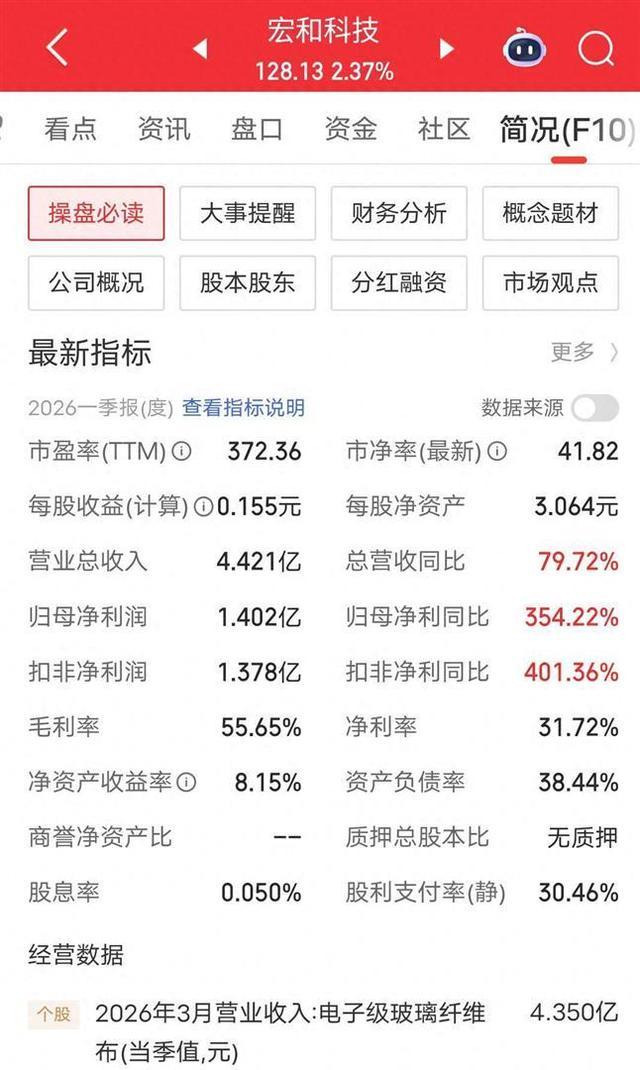Select the 大事提醒 chip
This screenshot has width=640, height=1070.
coord(248,214)
